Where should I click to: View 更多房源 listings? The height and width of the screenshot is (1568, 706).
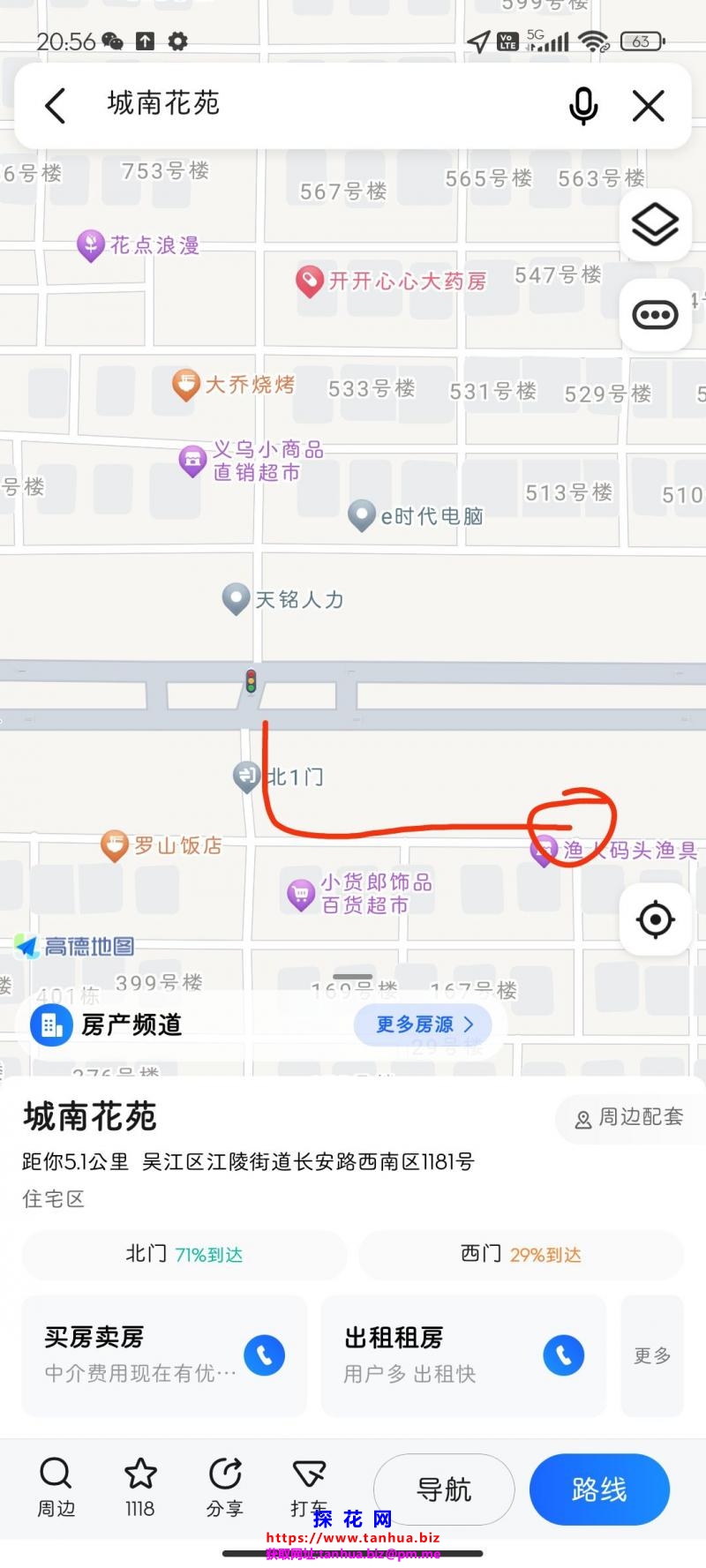tap(424, 1024)
